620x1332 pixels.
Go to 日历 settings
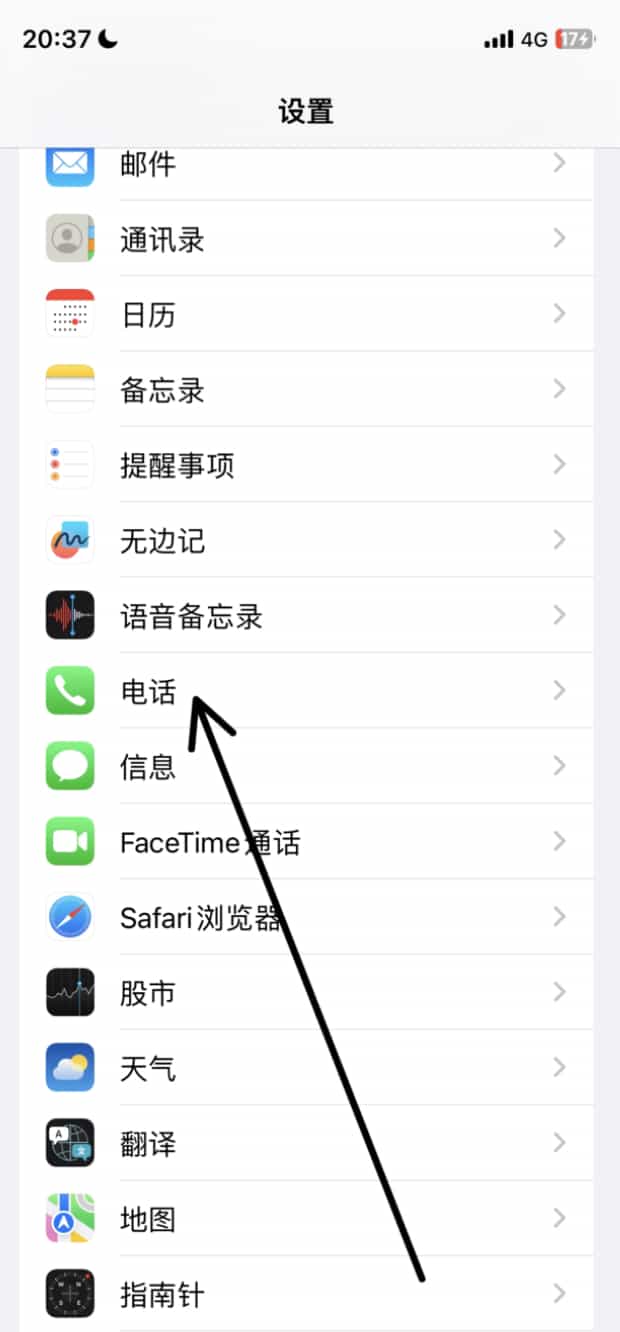pos(306,314)
